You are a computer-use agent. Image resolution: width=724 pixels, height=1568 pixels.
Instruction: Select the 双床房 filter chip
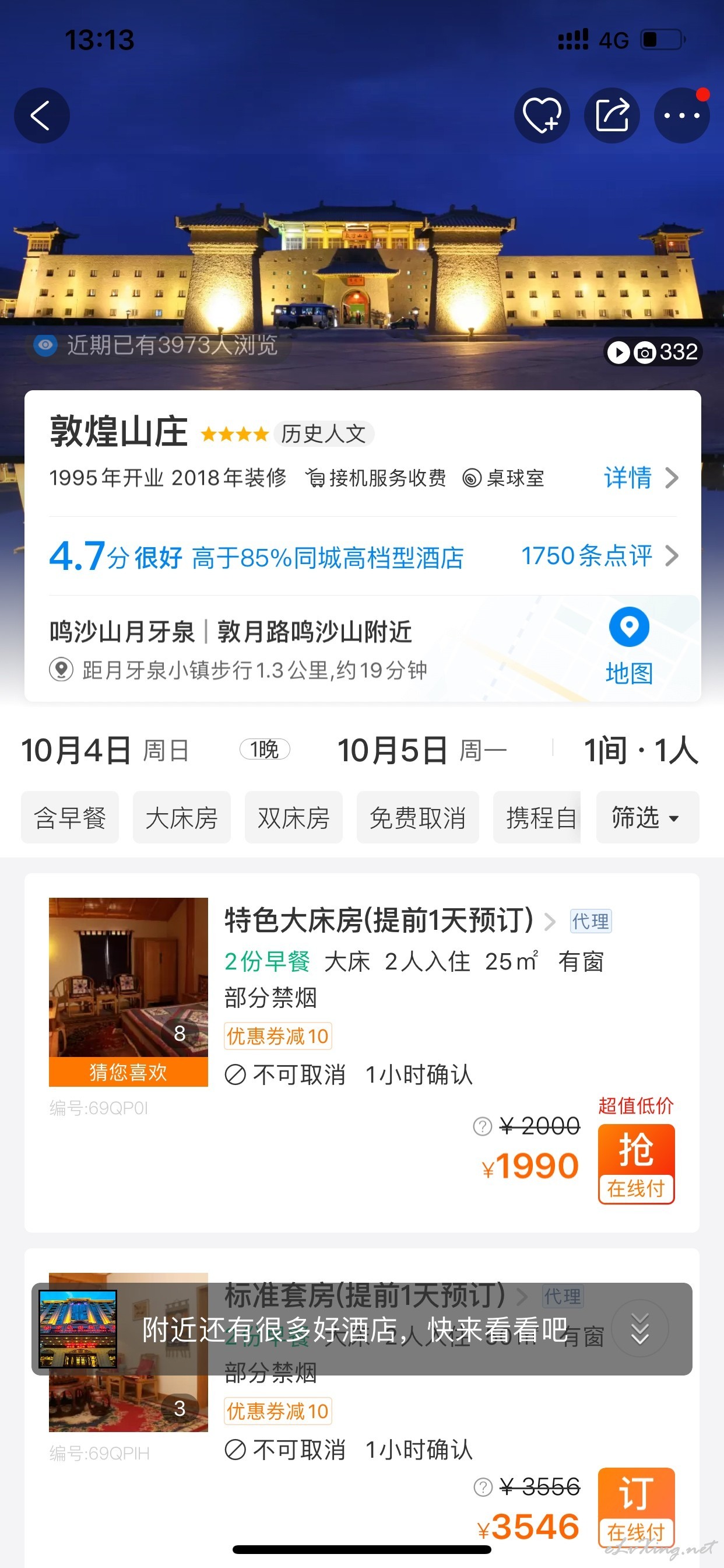[x=293, y=817]
